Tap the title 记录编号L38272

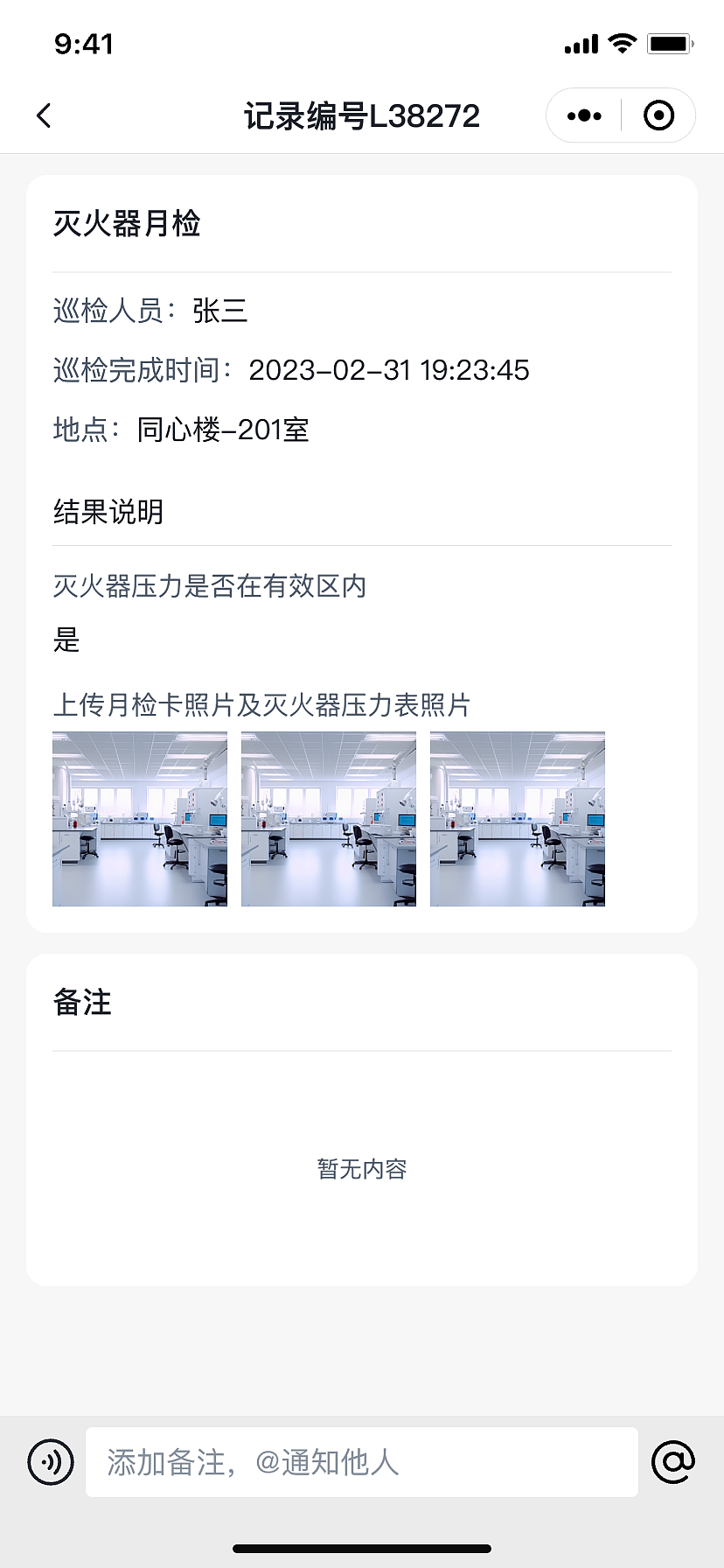click(361, 115)
